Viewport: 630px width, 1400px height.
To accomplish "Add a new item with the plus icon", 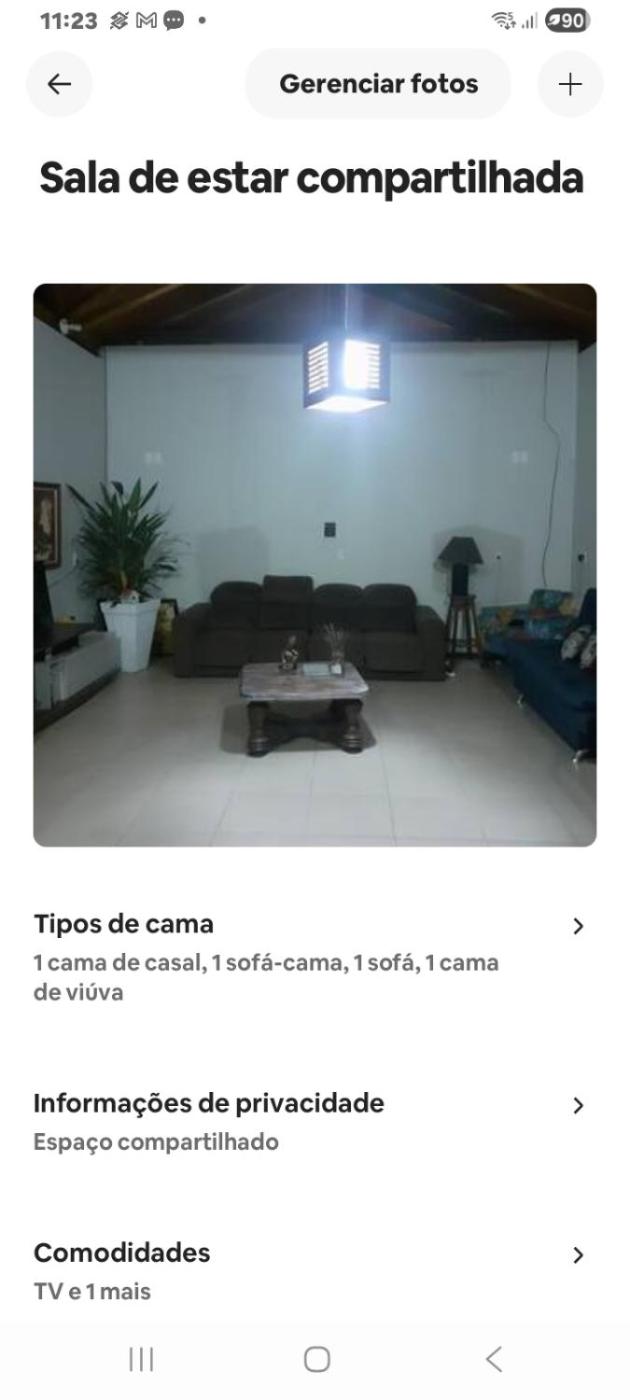I will [x=570, y=84].
